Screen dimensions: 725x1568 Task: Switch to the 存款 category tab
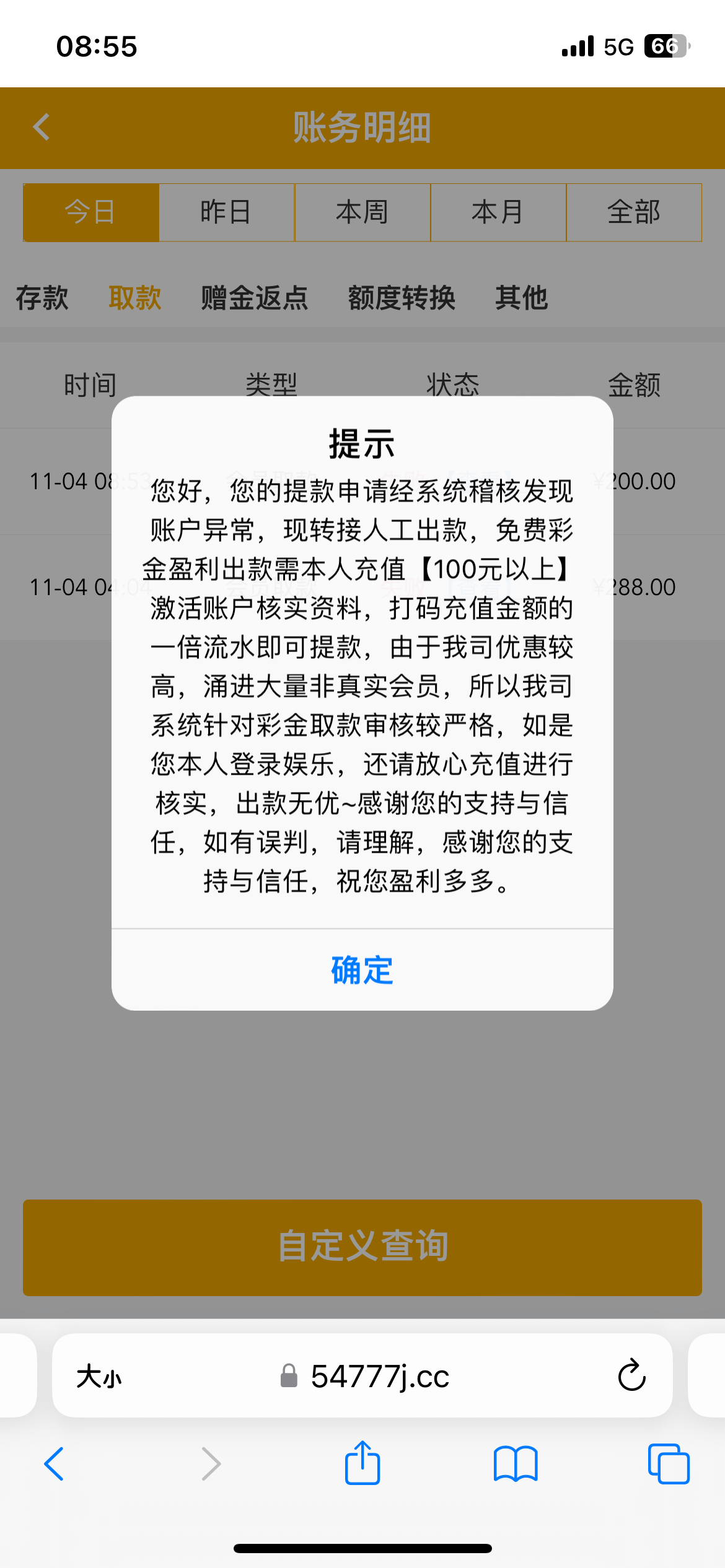coord(41,298)
